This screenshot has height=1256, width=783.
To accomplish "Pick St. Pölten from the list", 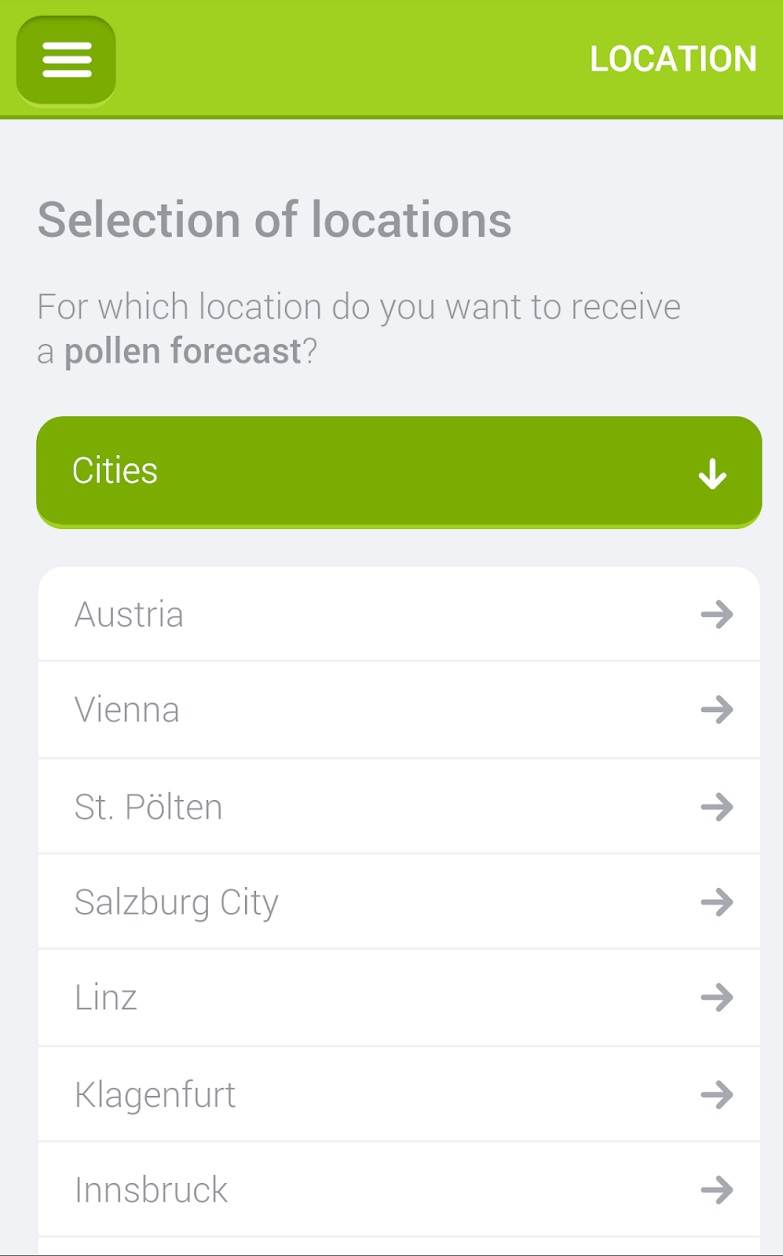I will (x=399, y=806).
